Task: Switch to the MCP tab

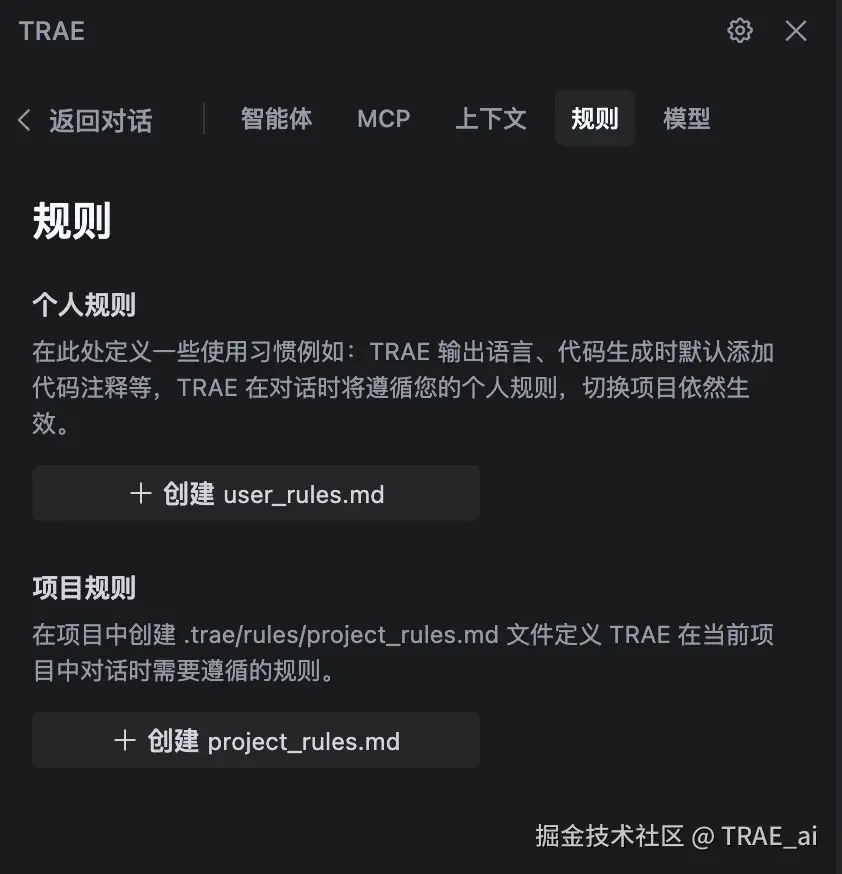Action: click(384, 119)
